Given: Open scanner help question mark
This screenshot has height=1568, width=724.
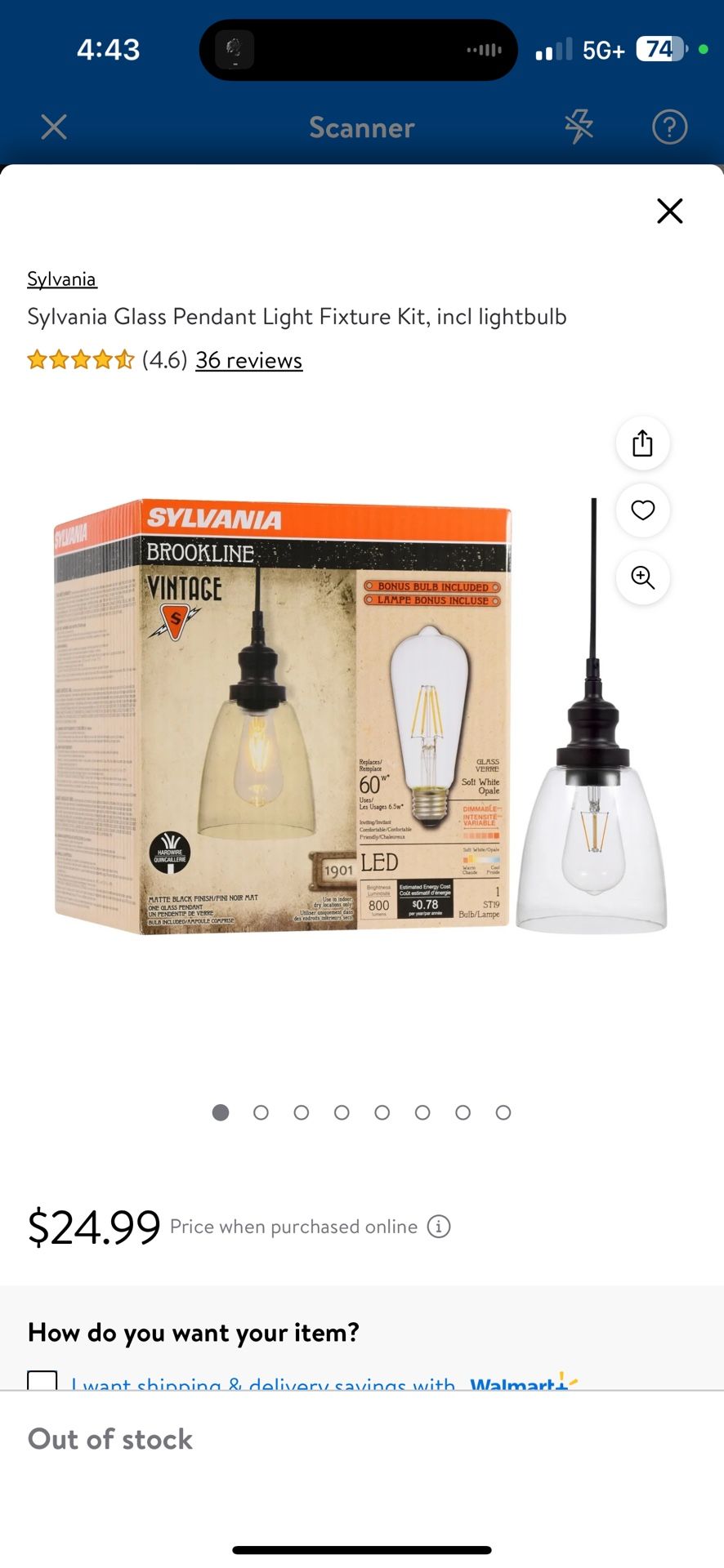Looking at the screenshot, I should pos(669,127).
